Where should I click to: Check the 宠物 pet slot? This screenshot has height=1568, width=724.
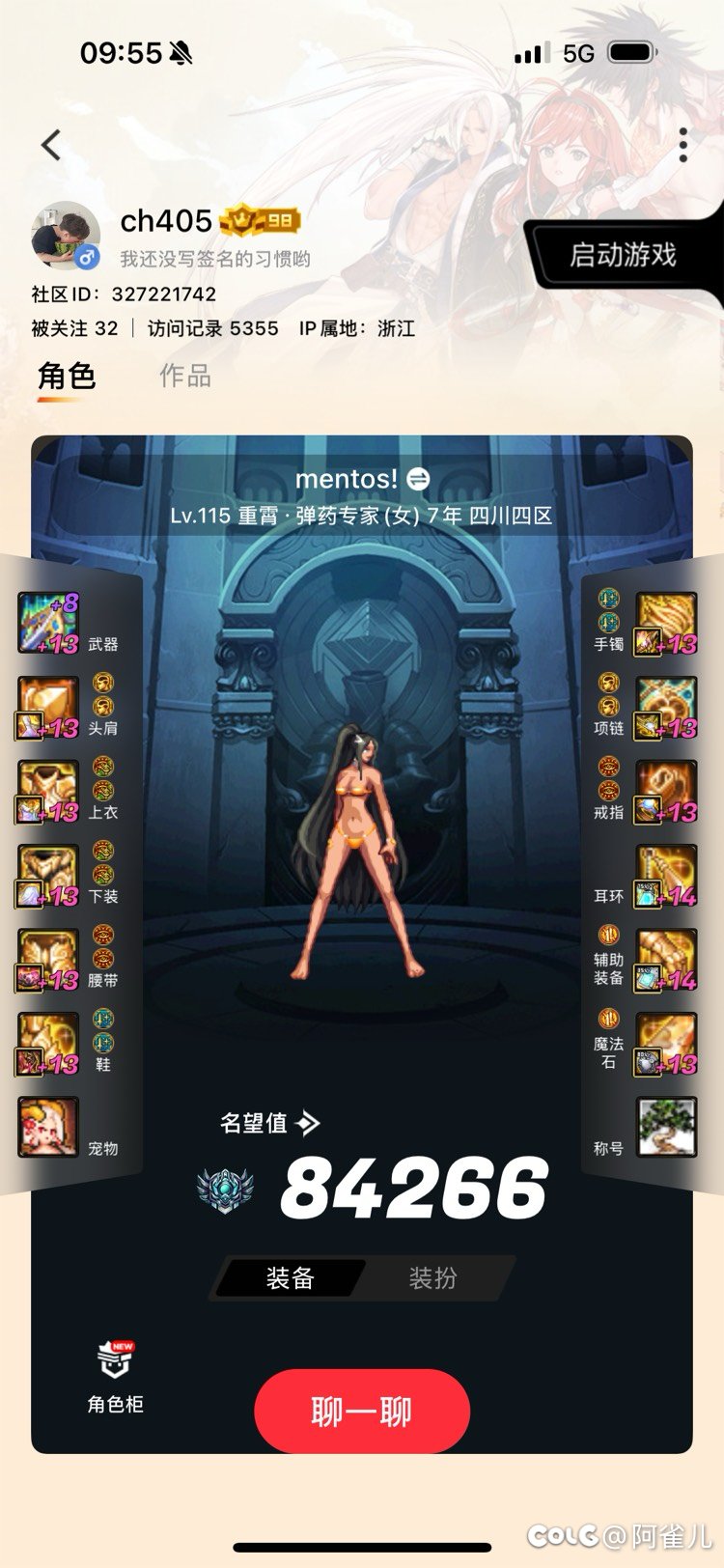[x=48, y=1128]
